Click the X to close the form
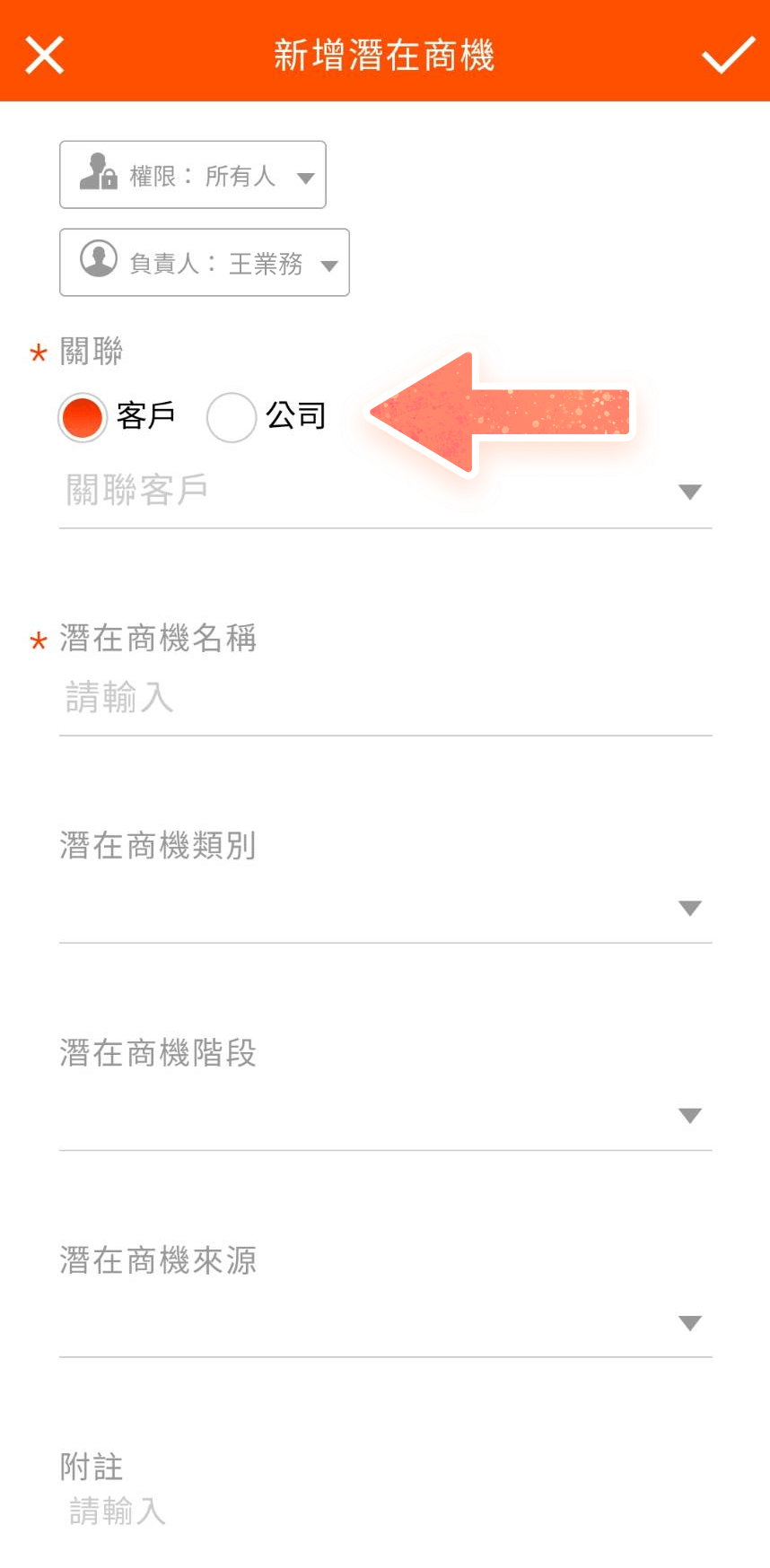 43,54
